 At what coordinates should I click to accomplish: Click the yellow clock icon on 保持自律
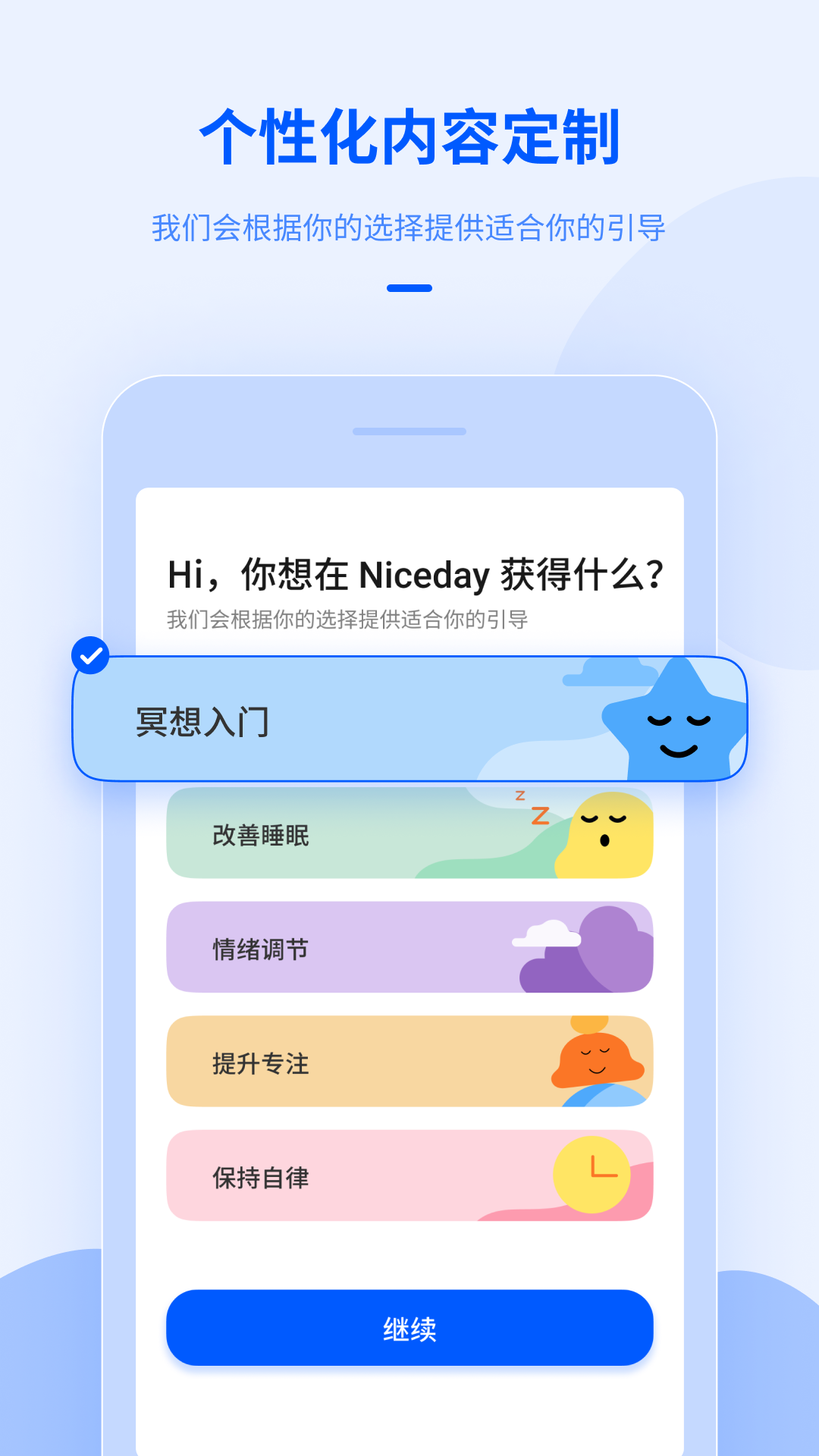point(591,1174)
